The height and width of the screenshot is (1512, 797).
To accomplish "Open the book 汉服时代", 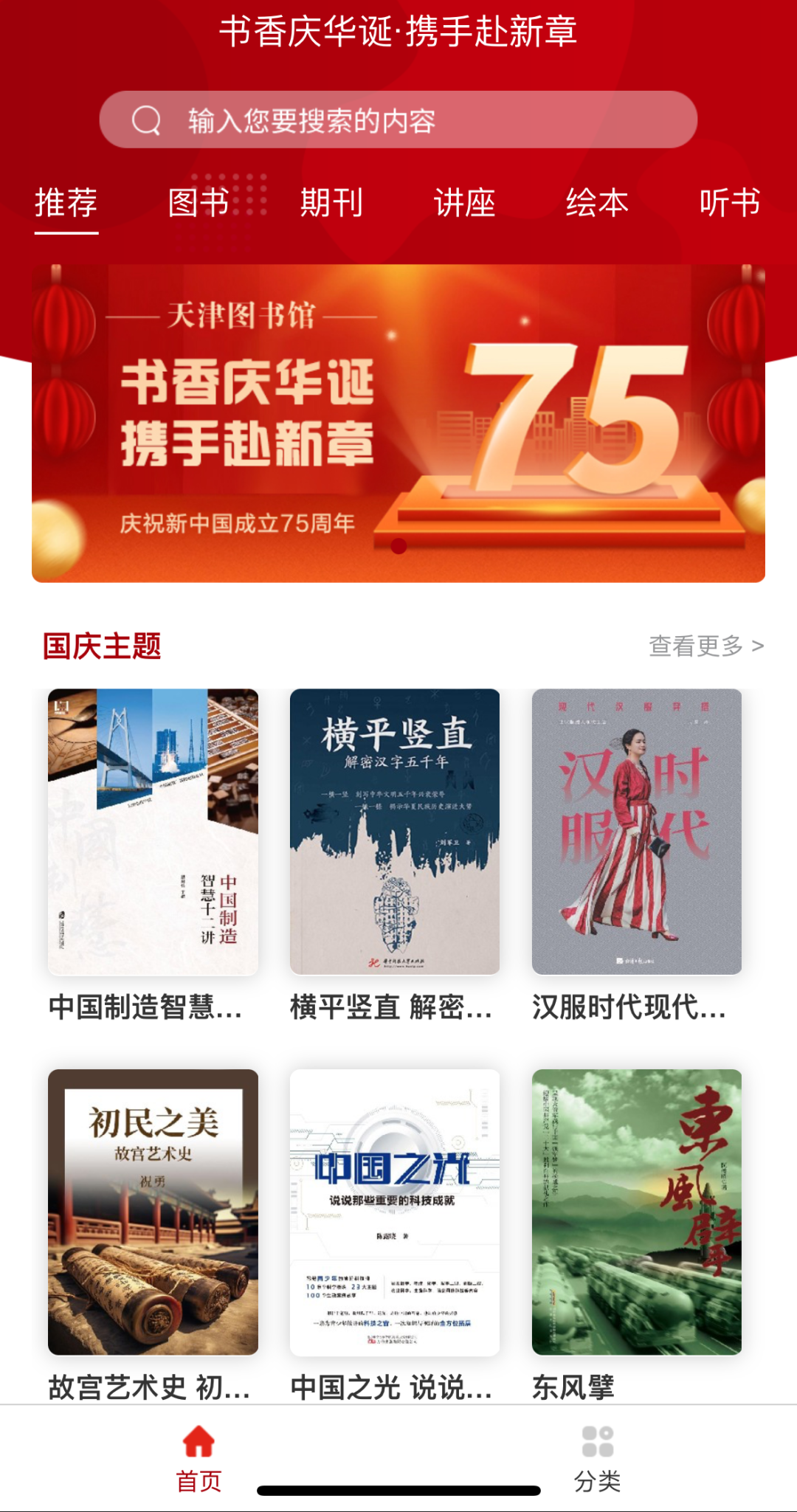I will (x=637, y=832).
